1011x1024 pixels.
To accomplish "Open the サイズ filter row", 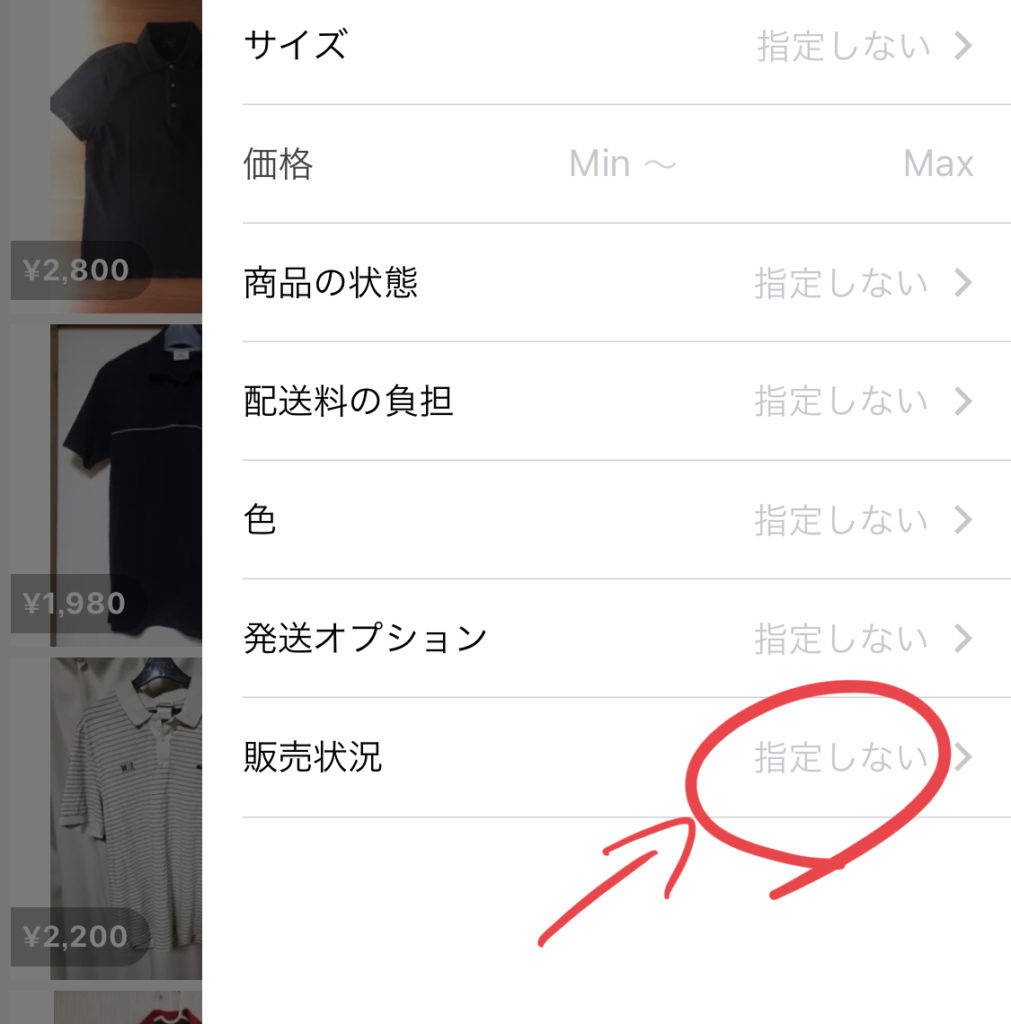I will [608, 46].
